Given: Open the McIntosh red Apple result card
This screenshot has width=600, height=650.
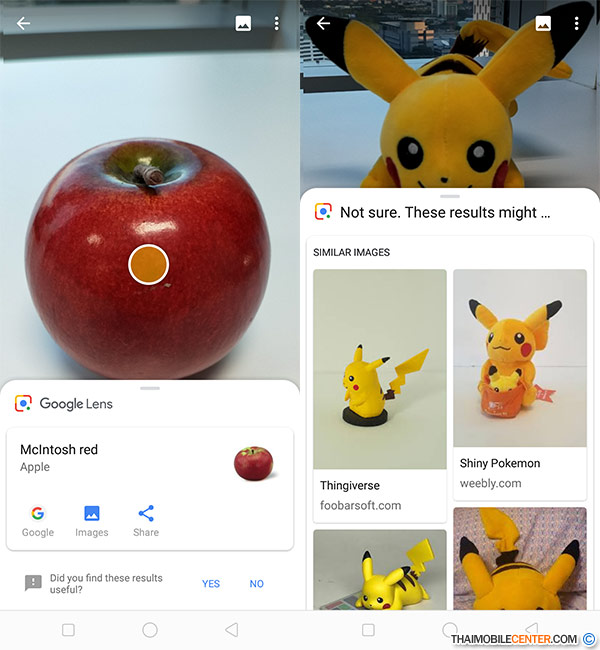Looking at the screenshot, I should (x=120, y=458).
